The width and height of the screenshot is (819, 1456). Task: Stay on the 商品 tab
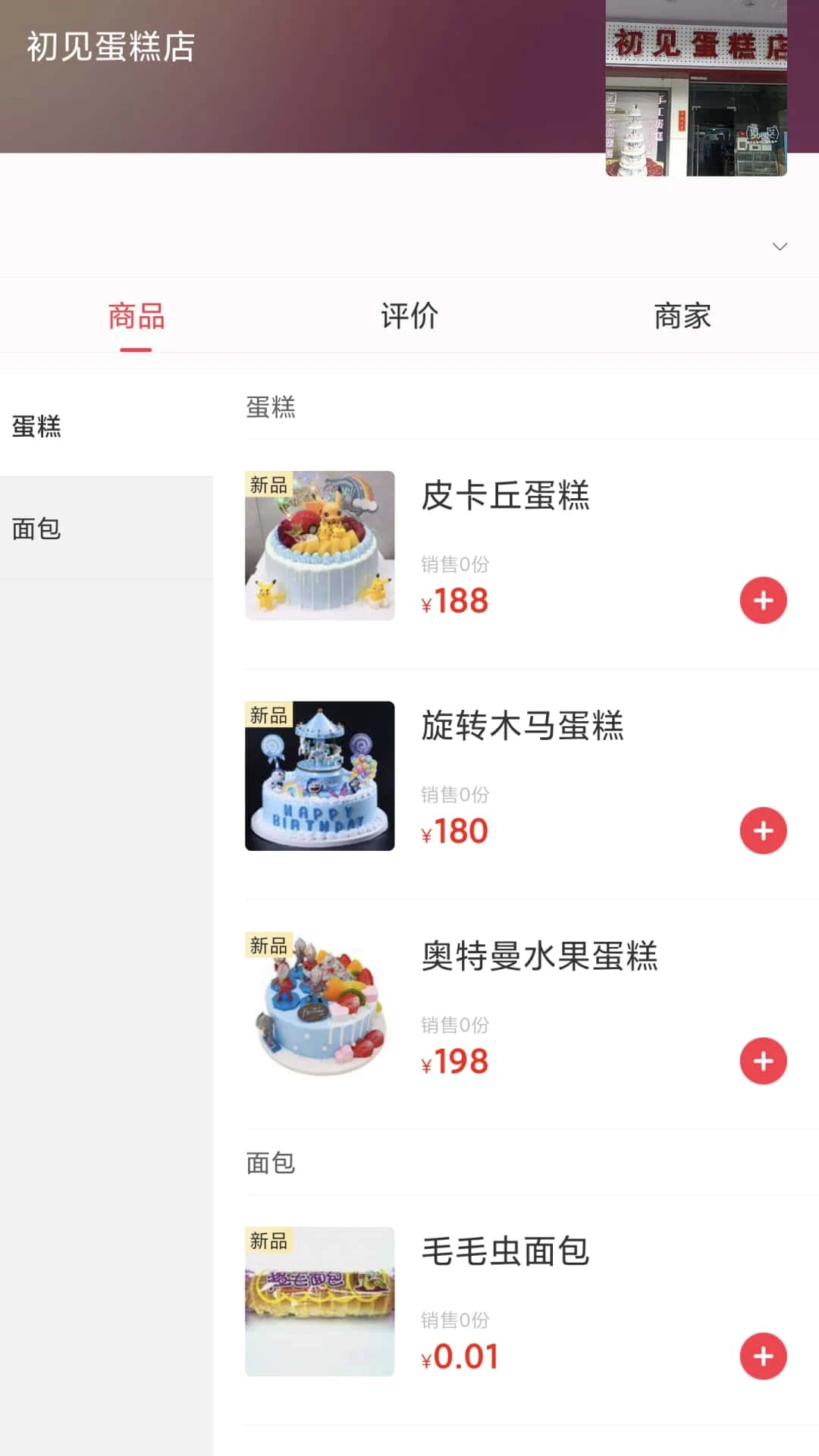coord(136,317)
